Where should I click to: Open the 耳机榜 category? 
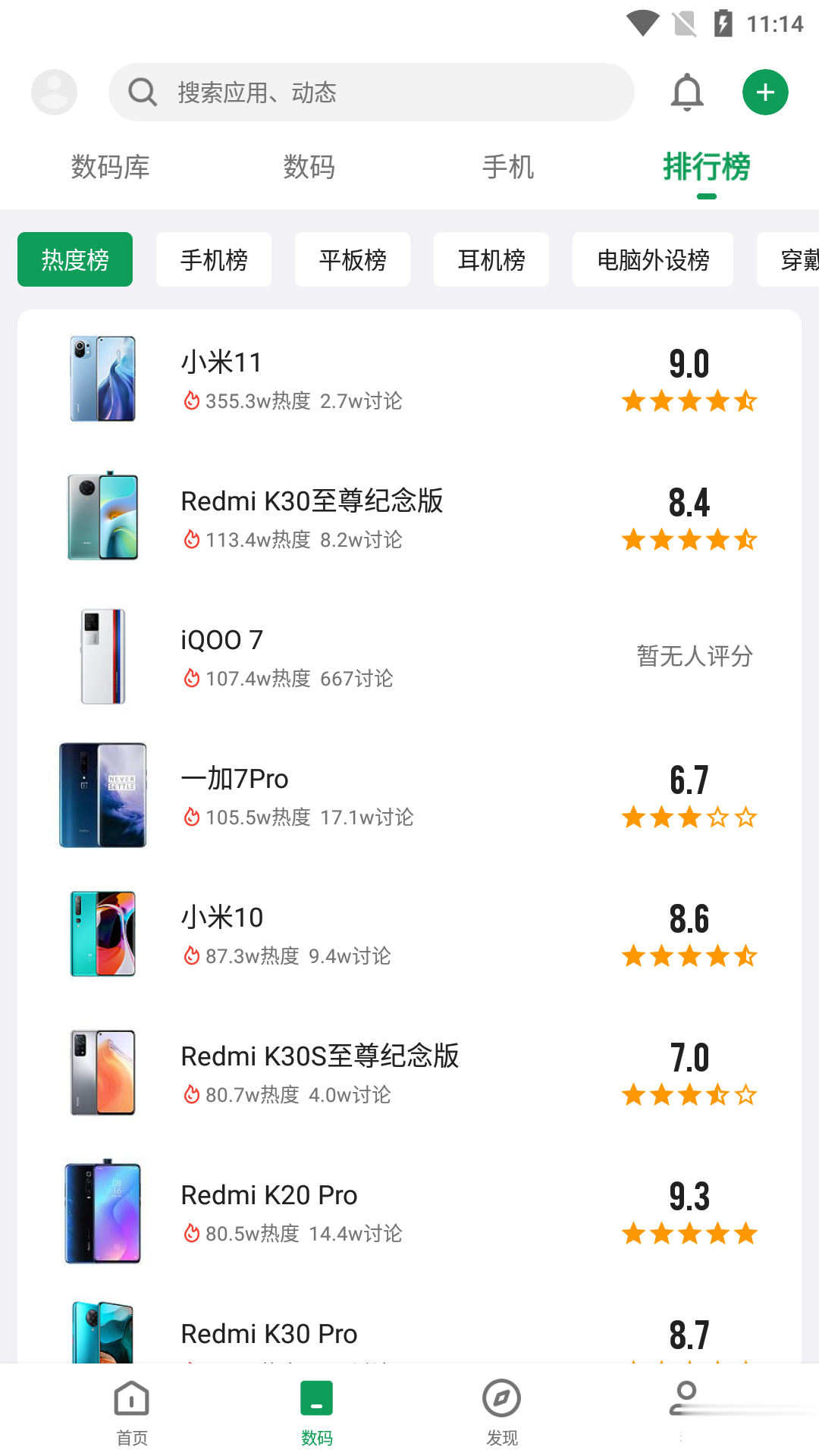click(x=491, y=259)
